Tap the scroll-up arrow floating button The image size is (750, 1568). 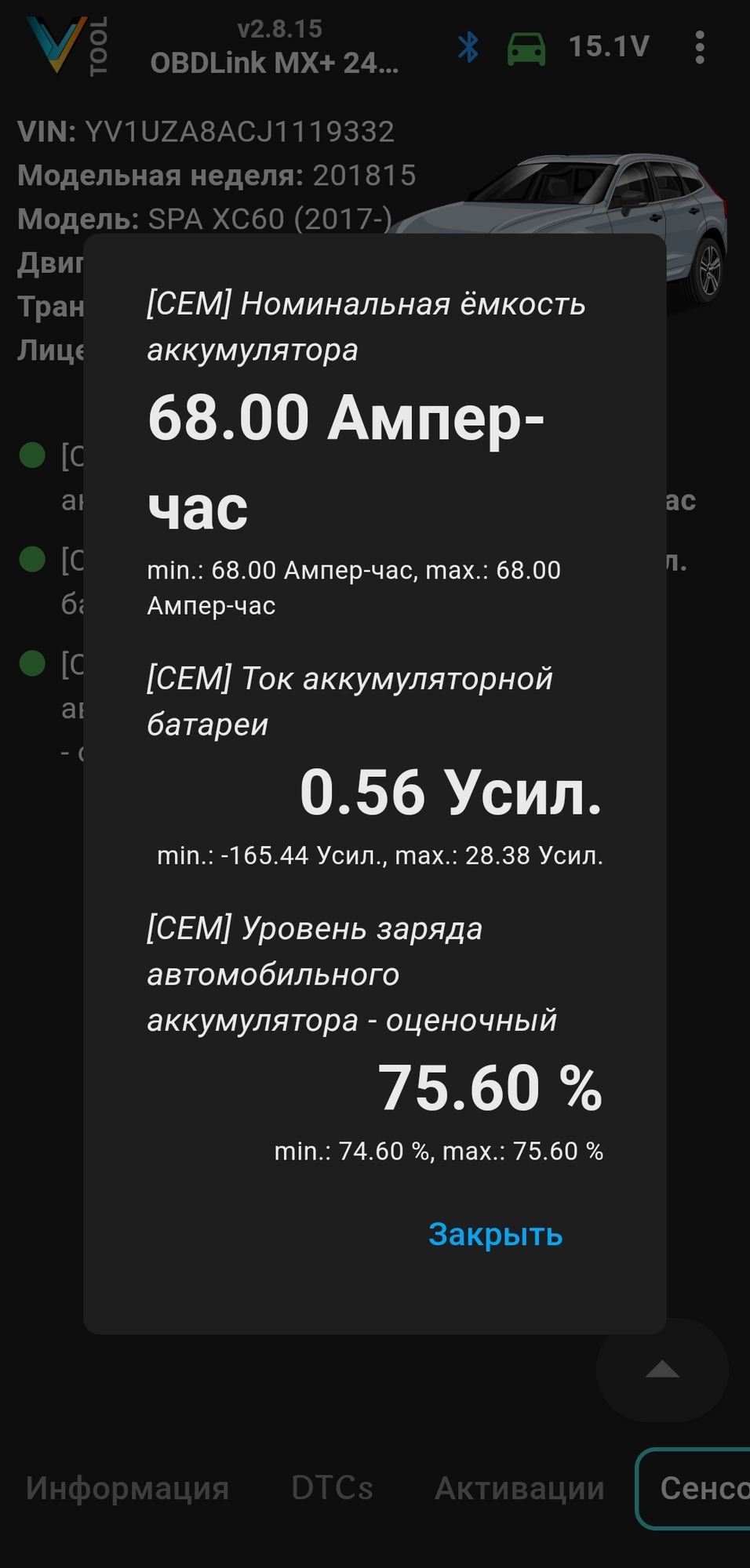(662, 1370)
